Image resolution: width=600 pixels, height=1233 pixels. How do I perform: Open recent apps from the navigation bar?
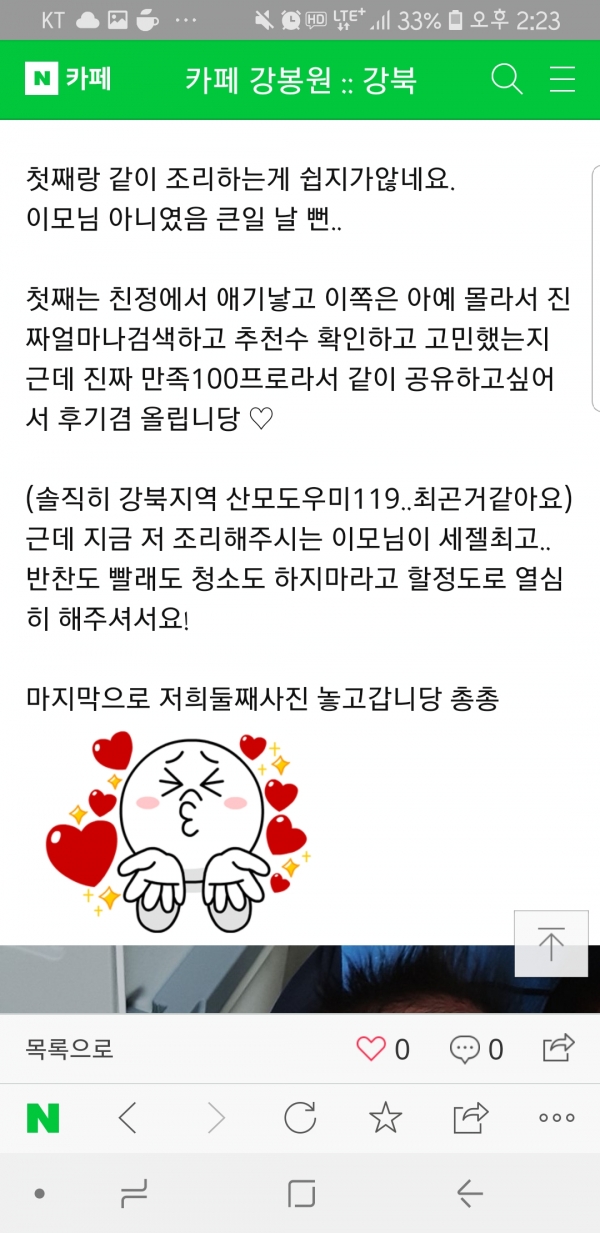[133, 1193]
